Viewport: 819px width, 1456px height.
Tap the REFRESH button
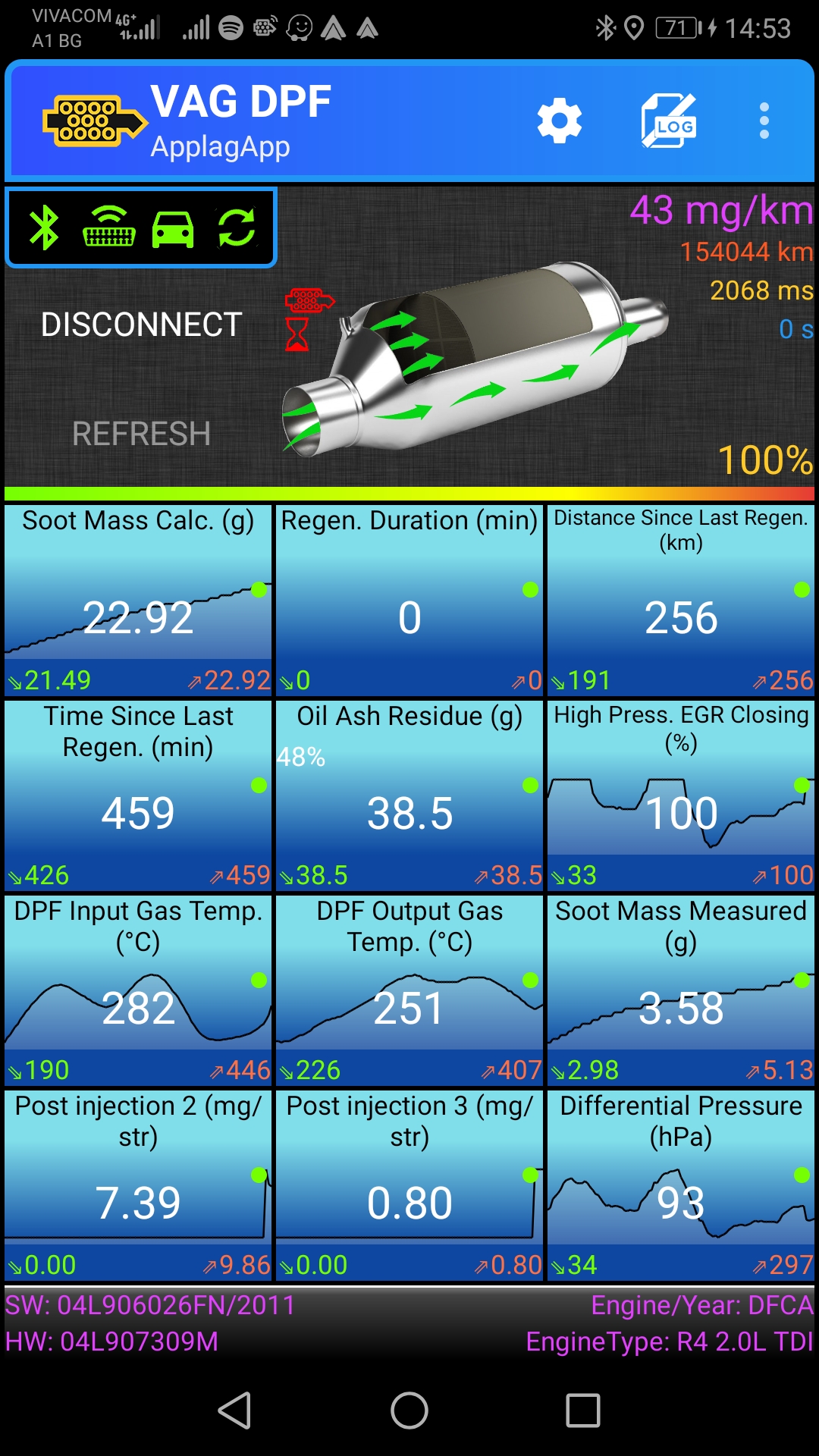[141, 434]
